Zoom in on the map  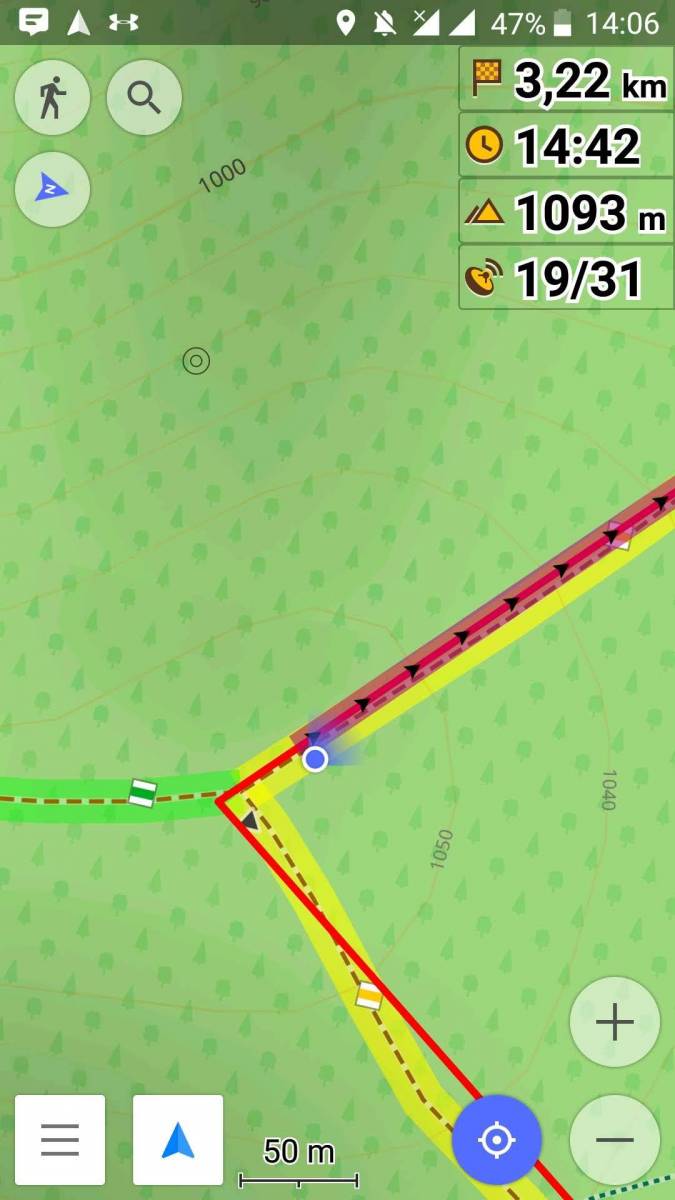(614, 1022)
